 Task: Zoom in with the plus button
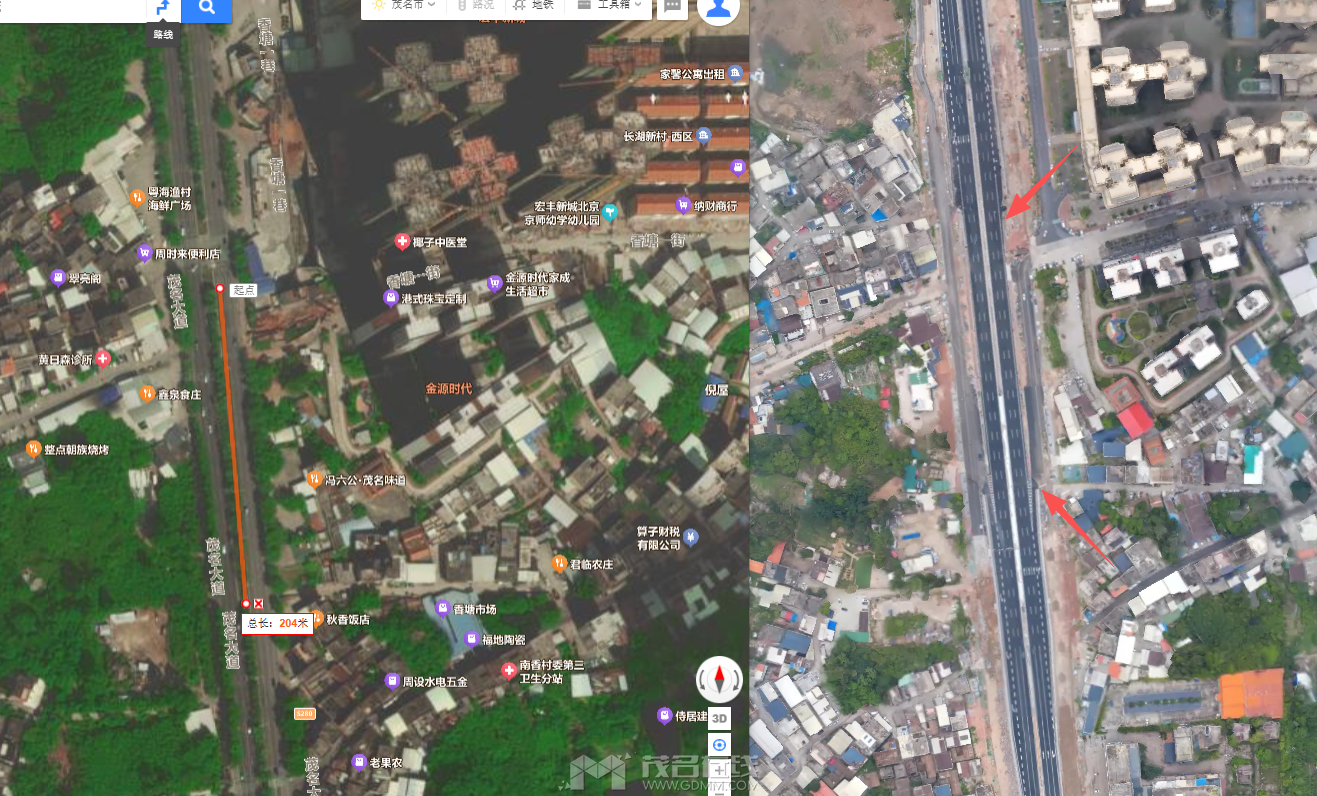pyautogui.click(x=719, y=772)
